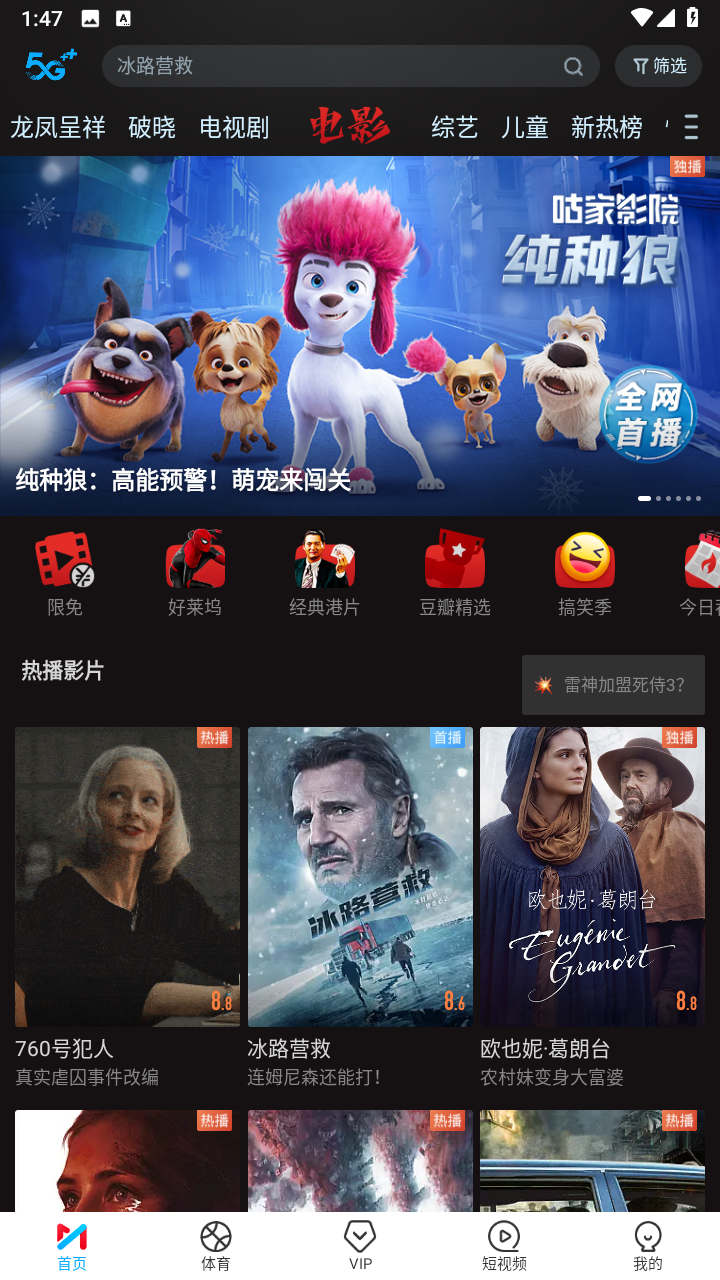Open the 限免 category
The height and width of the screenshot is (1280, 720).
[x=65, y=573]
